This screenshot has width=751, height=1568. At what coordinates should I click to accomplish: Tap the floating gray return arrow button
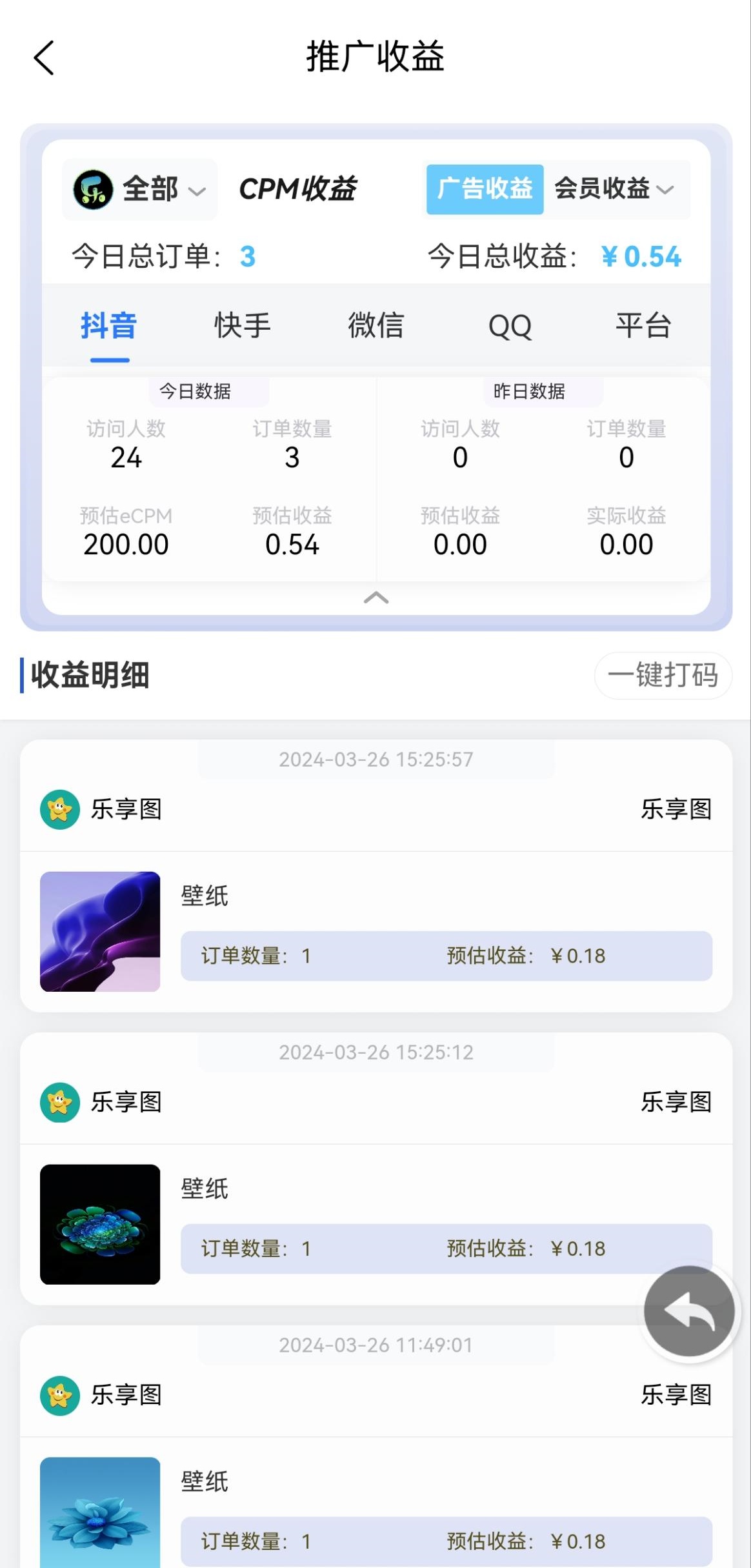(689, 1311)
